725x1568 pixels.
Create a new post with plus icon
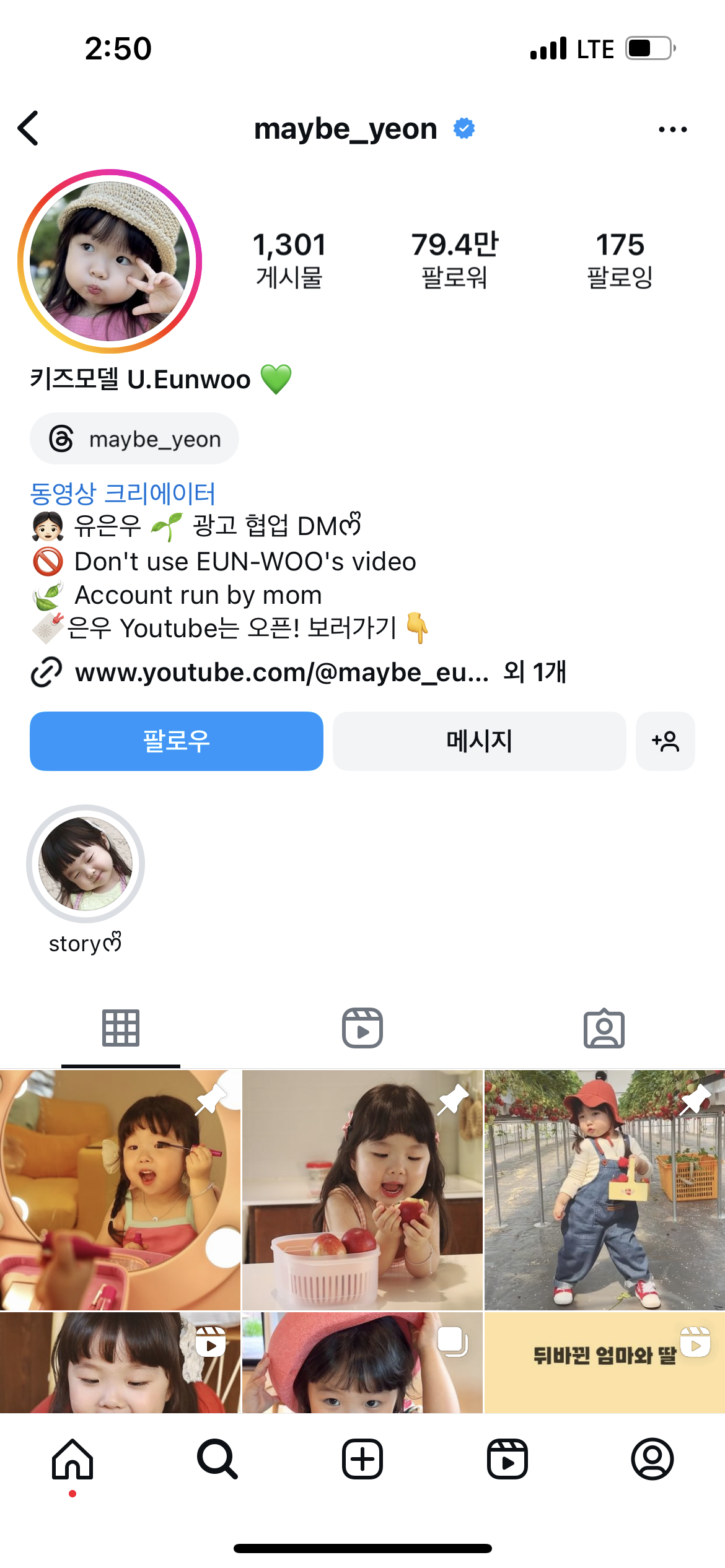pos(362,1459)
